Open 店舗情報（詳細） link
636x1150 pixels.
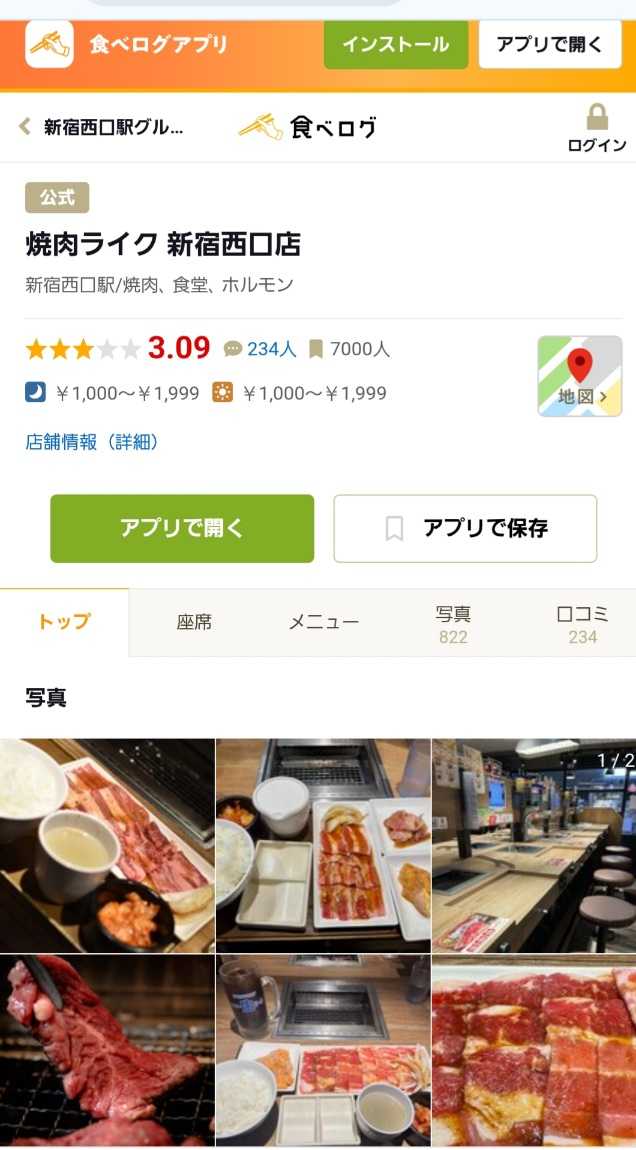[92, 442]
